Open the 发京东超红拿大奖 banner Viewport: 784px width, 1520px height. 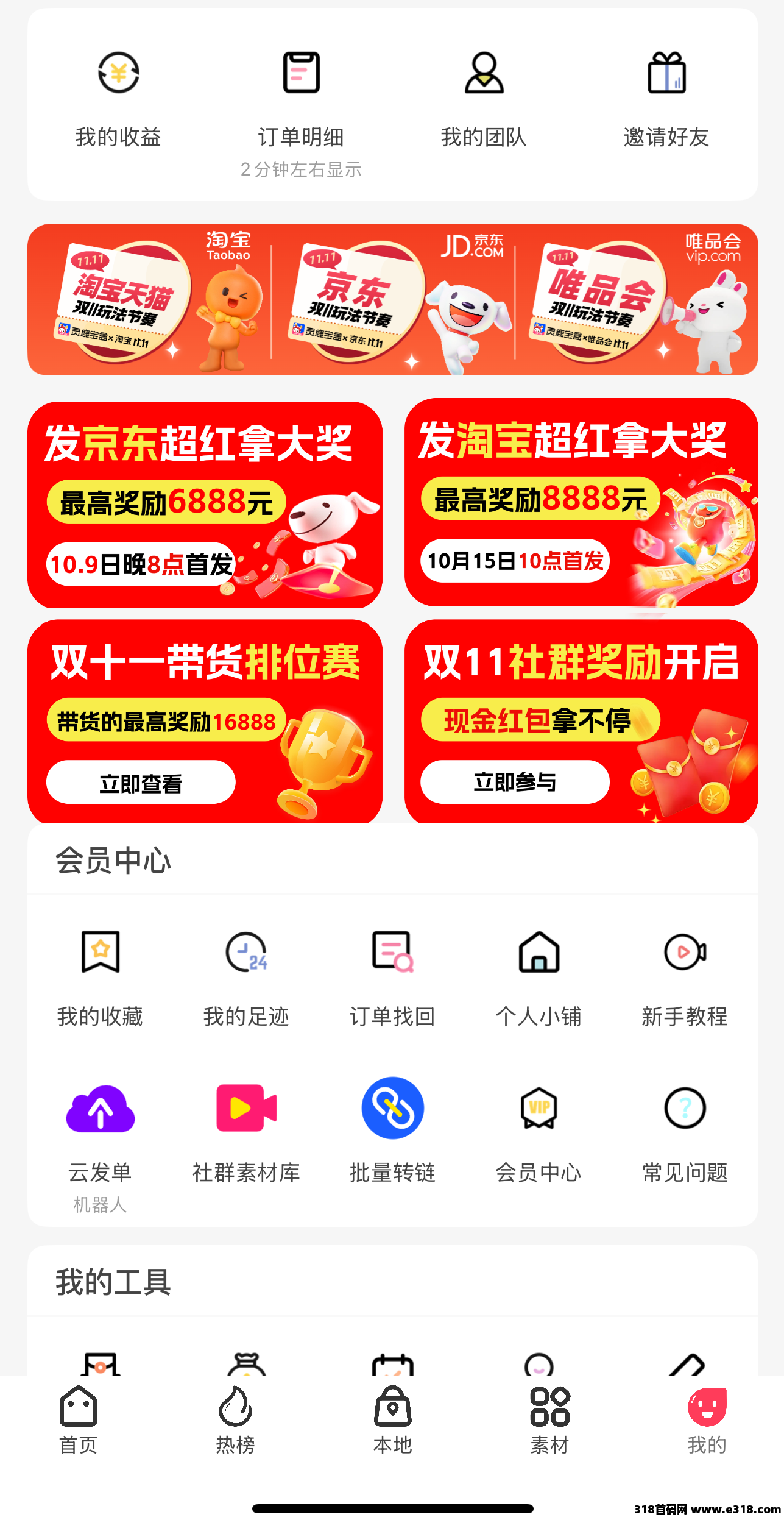click(205, 504)
